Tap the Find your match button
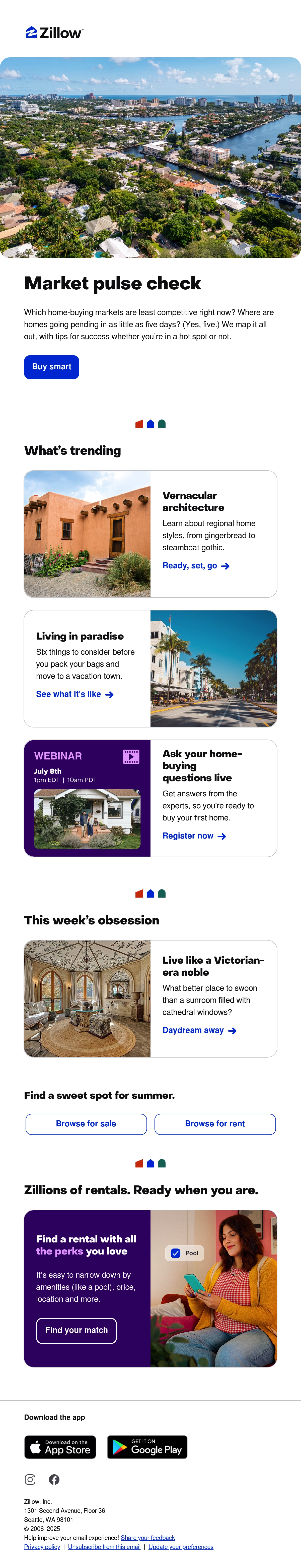This screenshot has height=1568, width=301. click(x=77, y=1330)
